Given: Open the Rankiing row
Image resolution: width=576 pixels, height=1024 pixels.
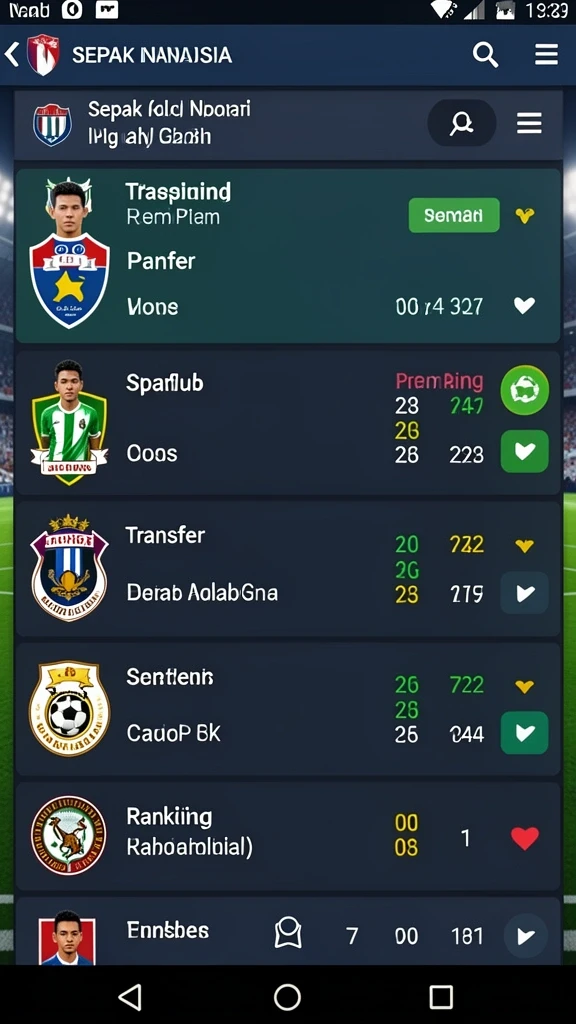Looking at the screenshot, I should [287, 837].
